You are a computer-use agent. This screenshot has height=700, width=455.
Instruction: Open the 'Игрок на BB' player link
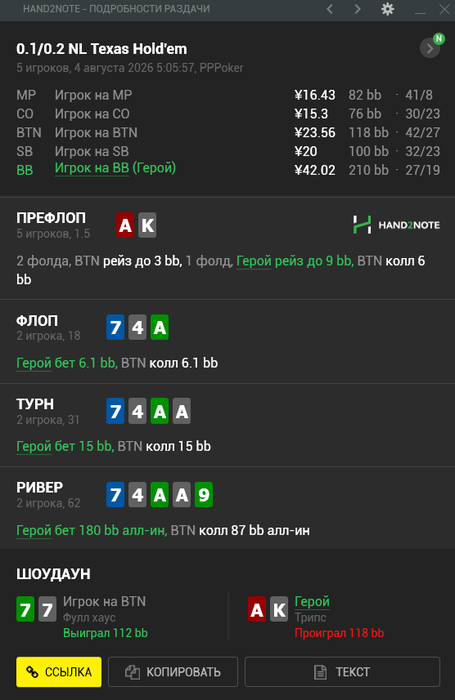click(x=92, y=168)
